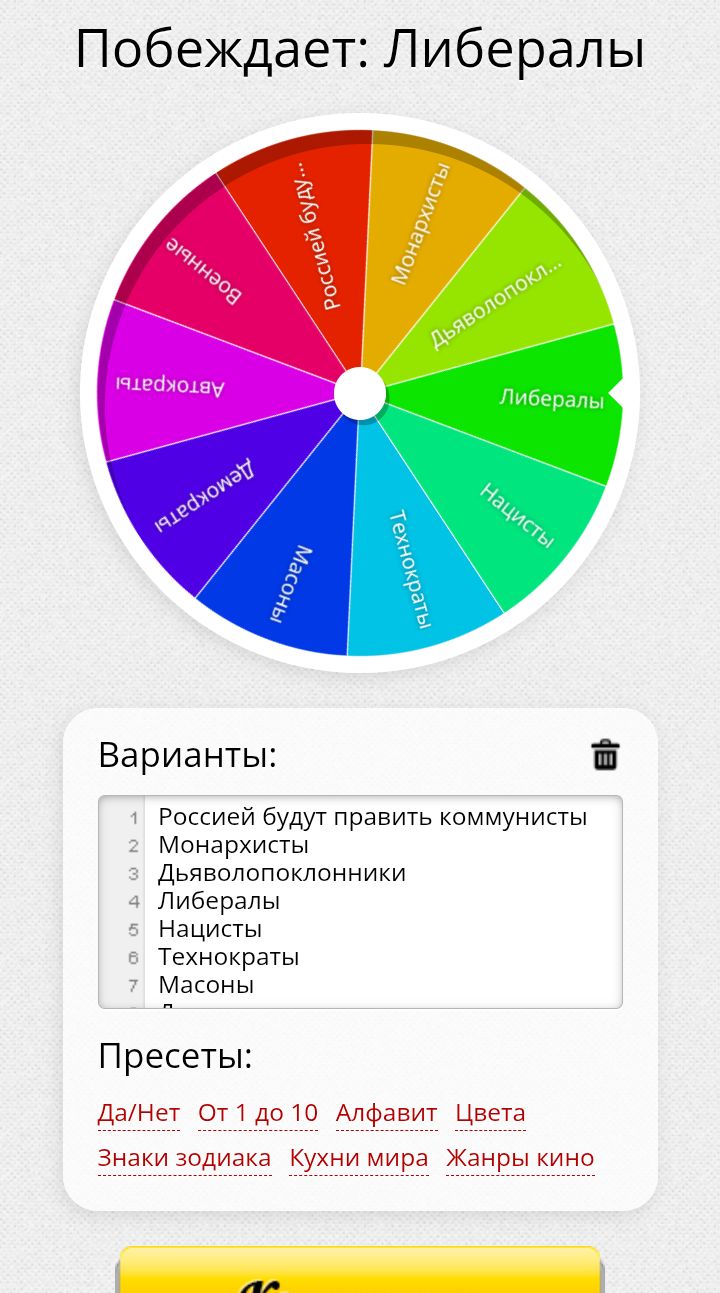
Task: Choose the От 1 до 10 preset
Action: pos(258,1113)
